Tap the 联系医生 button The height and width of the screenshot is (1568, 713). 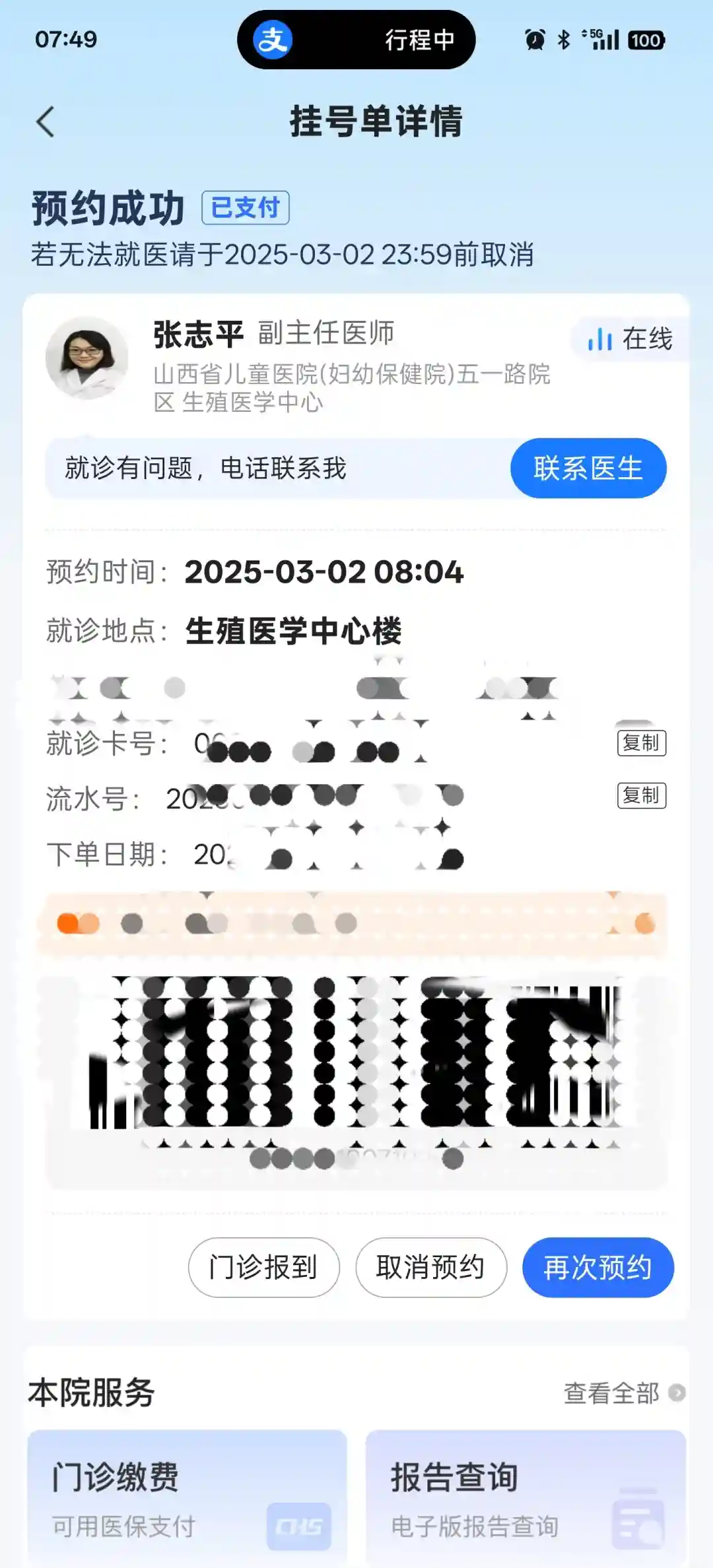point(588,469)
